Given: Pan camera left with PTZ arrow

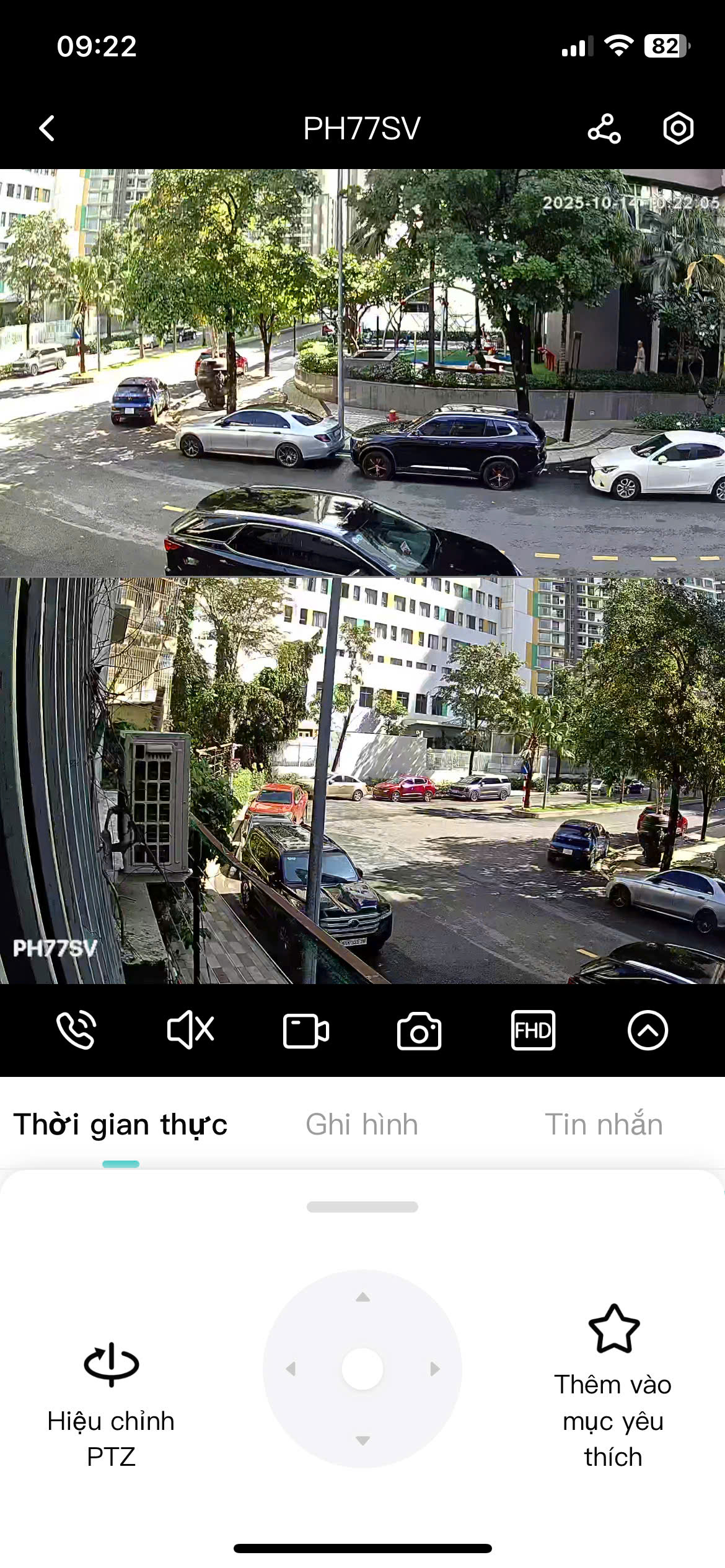Looking at the screenshot, I should point(291,1369).
